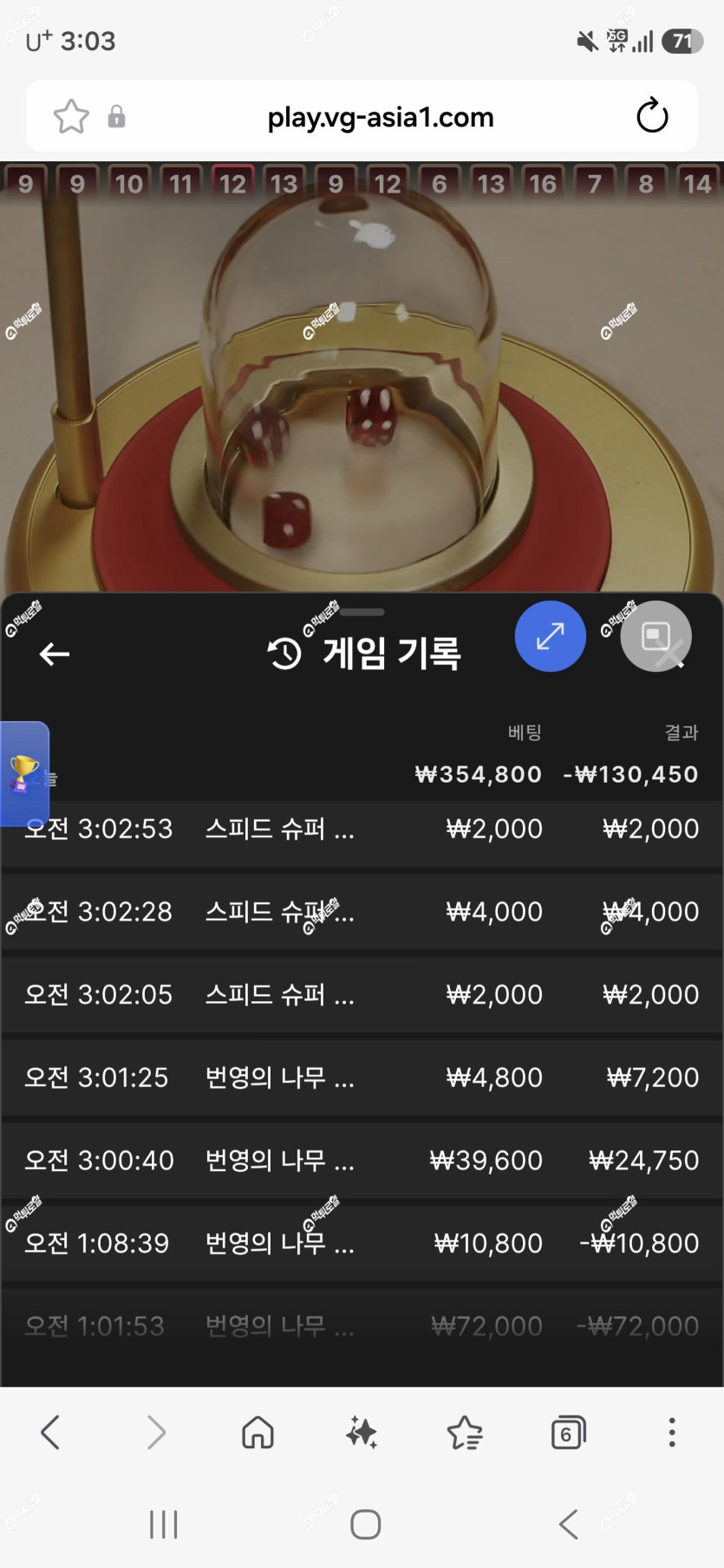The width and height of the screenshot is (724, 1568).
Task: Open the 오전 3:02:05 스피드 슈퍼 record
Action: pyautogui.click(x=362, y=994)
